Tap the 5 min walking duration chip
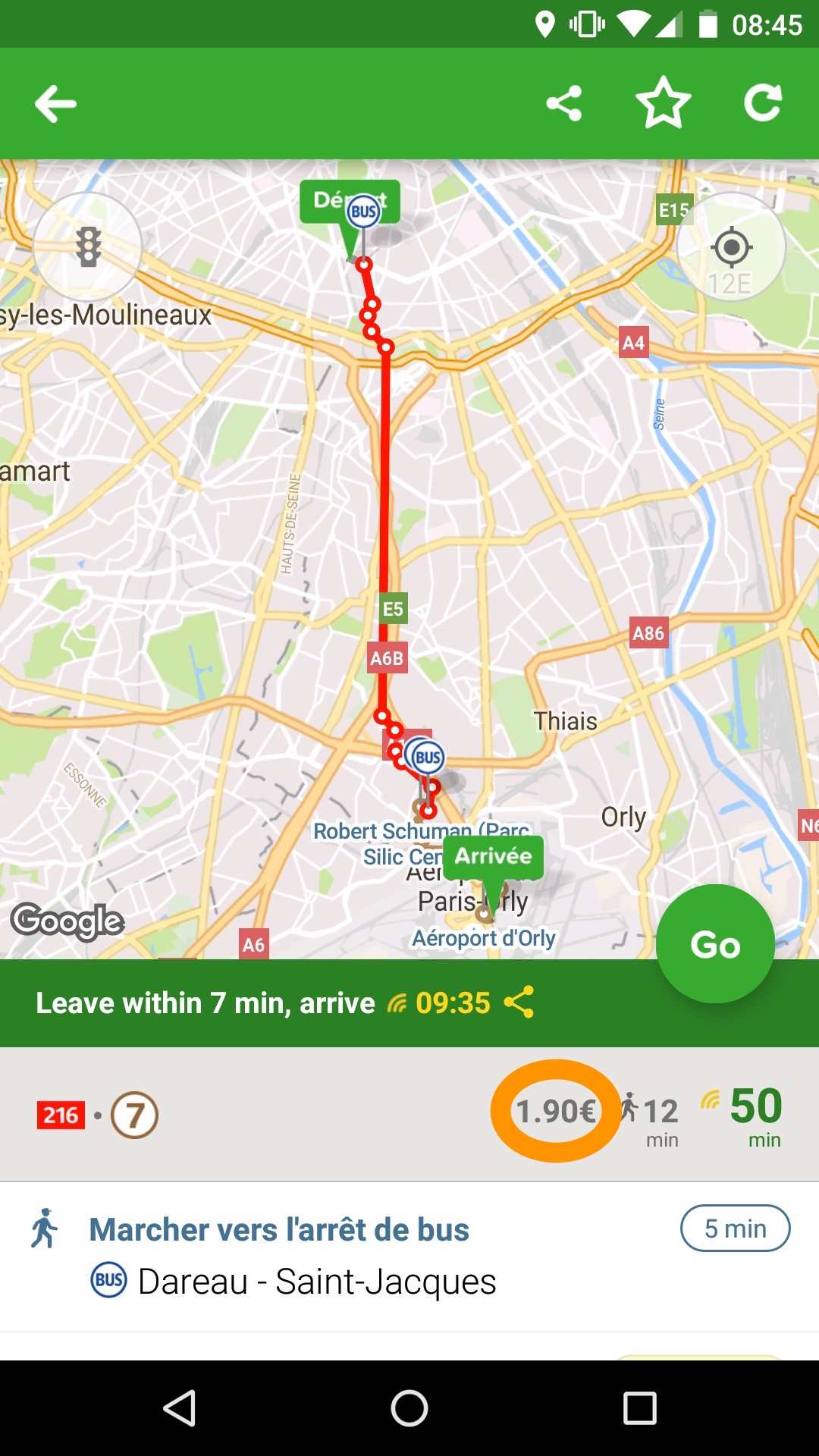819x1456 pixels. click(735, 1228)
